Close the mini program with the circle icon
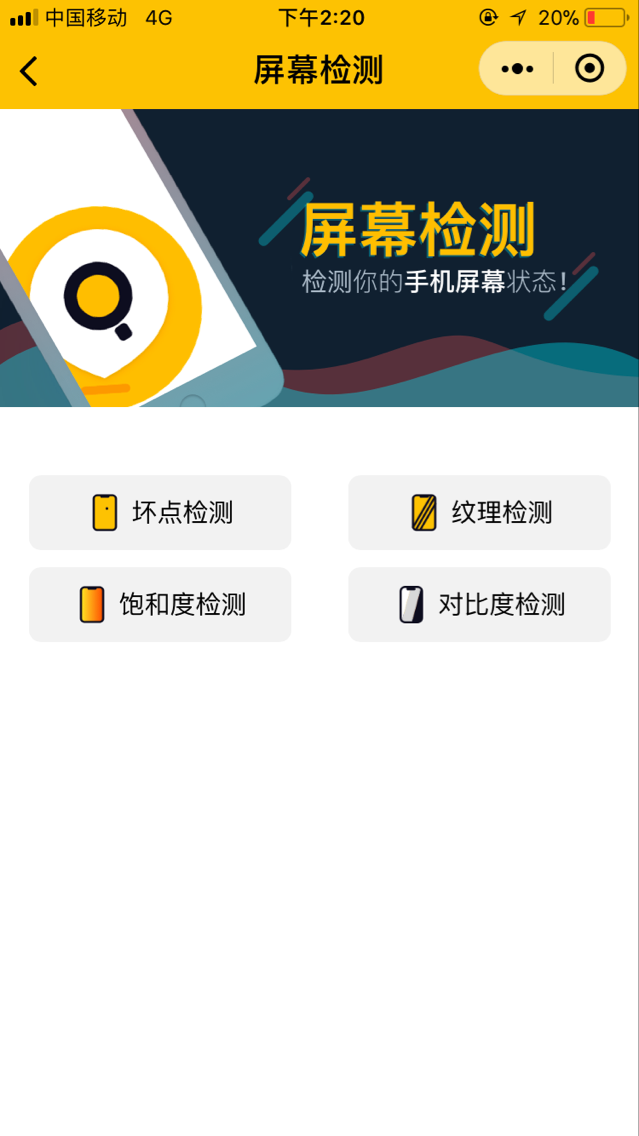The image size is (639, 1136). [x=589, y=69]
